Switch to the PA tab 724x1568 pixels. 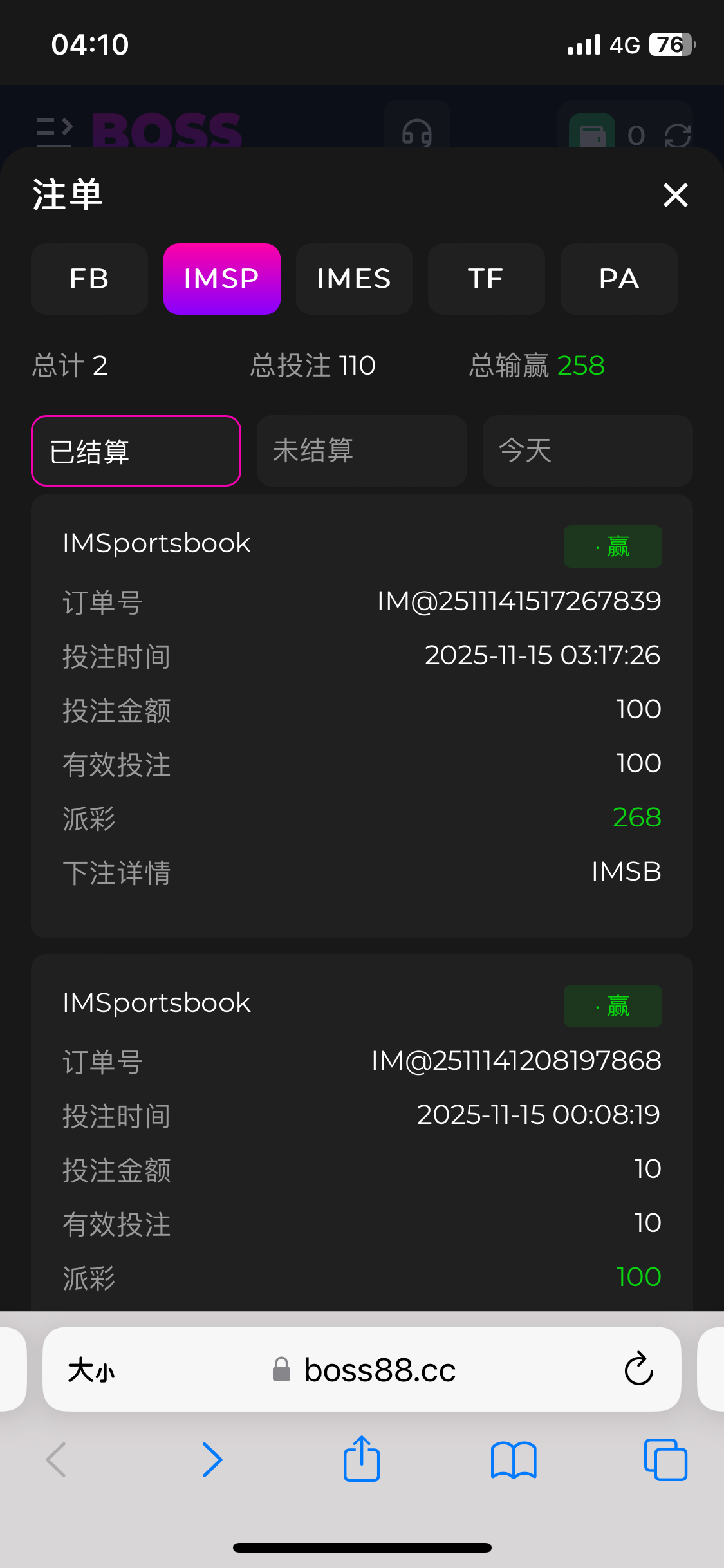click(618, 279)
